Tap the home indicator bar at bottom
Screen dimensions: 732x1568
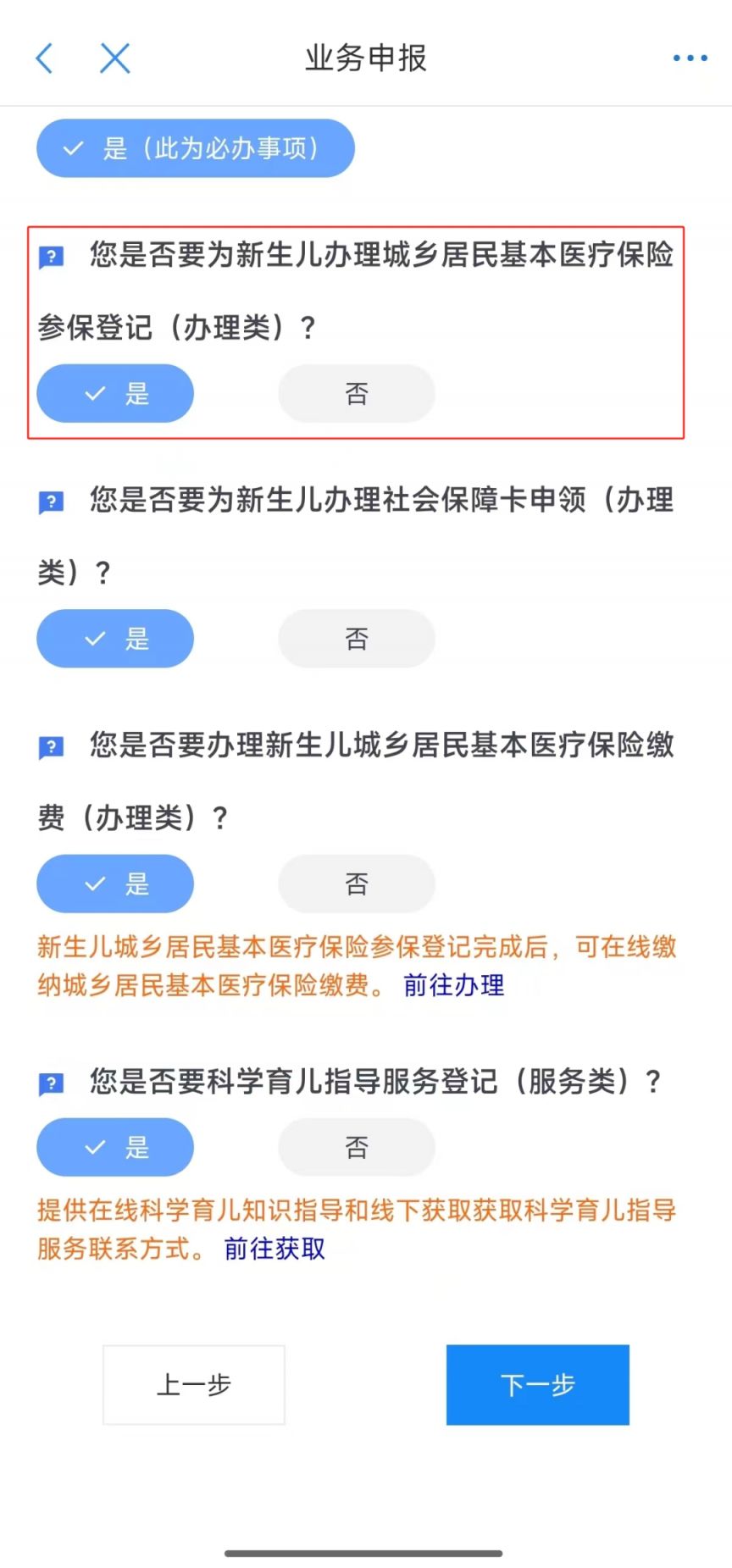coord(366,1547)
